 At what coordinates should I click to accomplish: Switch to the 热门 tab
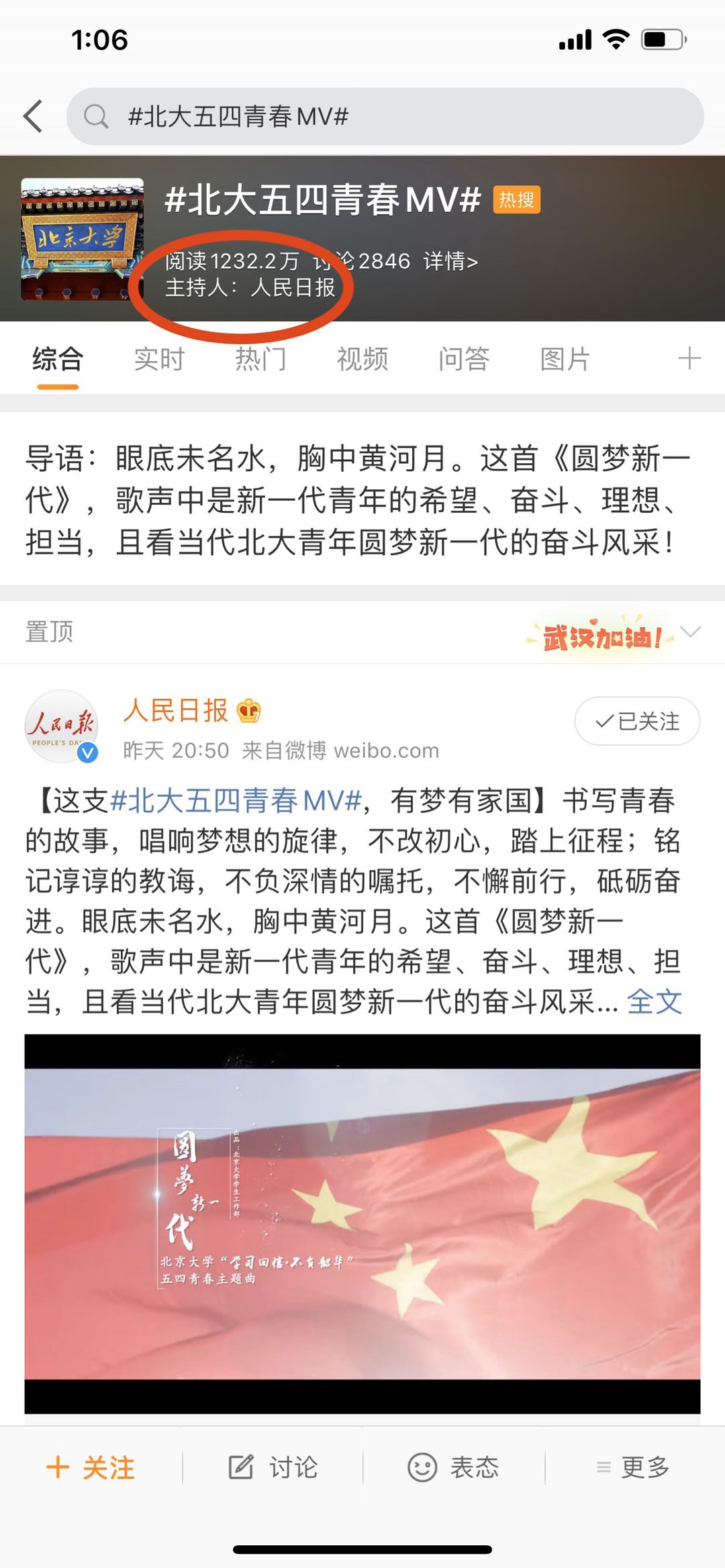click(260, 359)
